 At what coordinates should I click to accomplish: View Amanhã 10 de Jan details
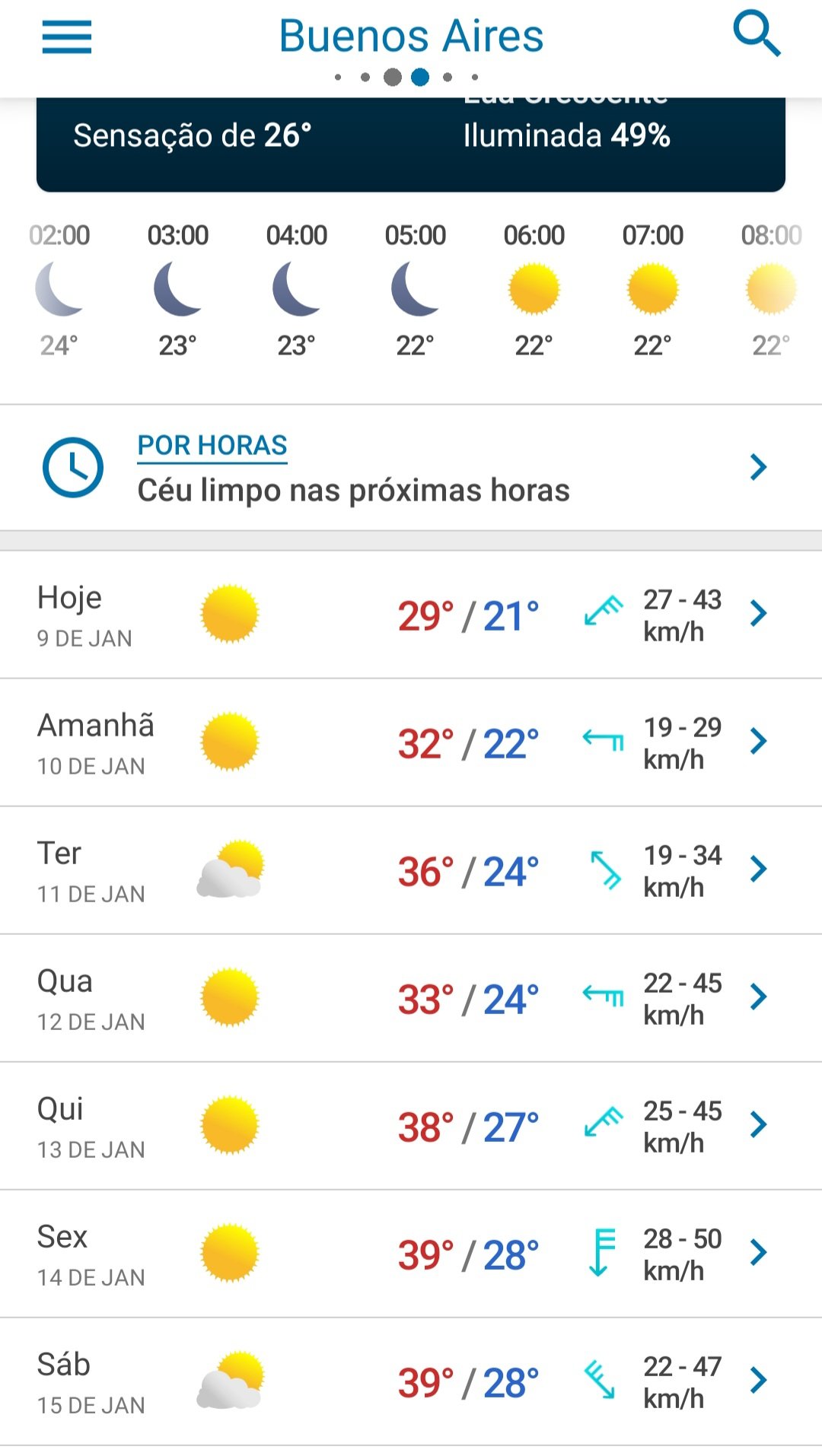pos(411,742)
